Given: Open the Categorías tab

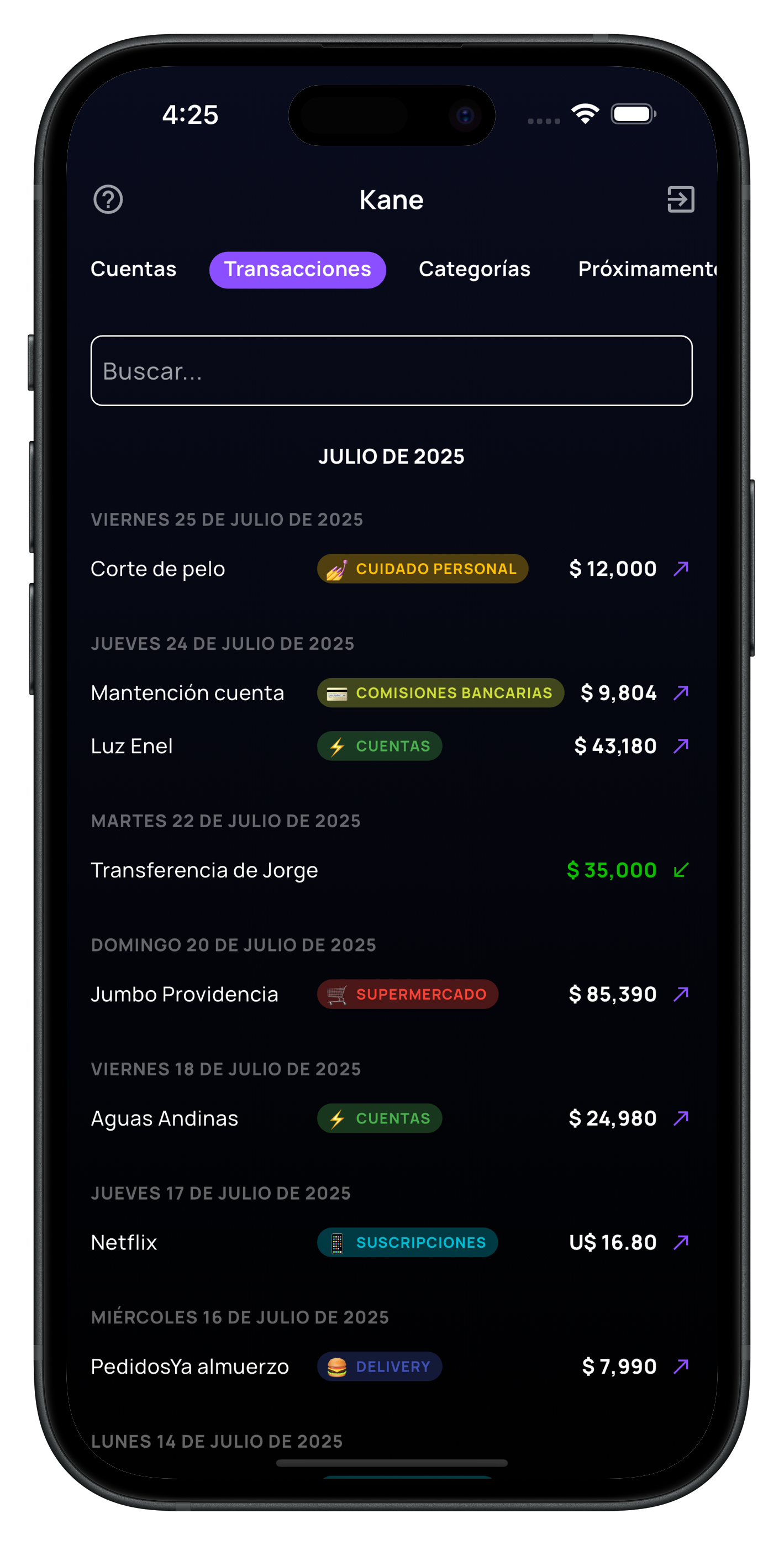Looking at the screenshot, I should [x=474, y=269].
